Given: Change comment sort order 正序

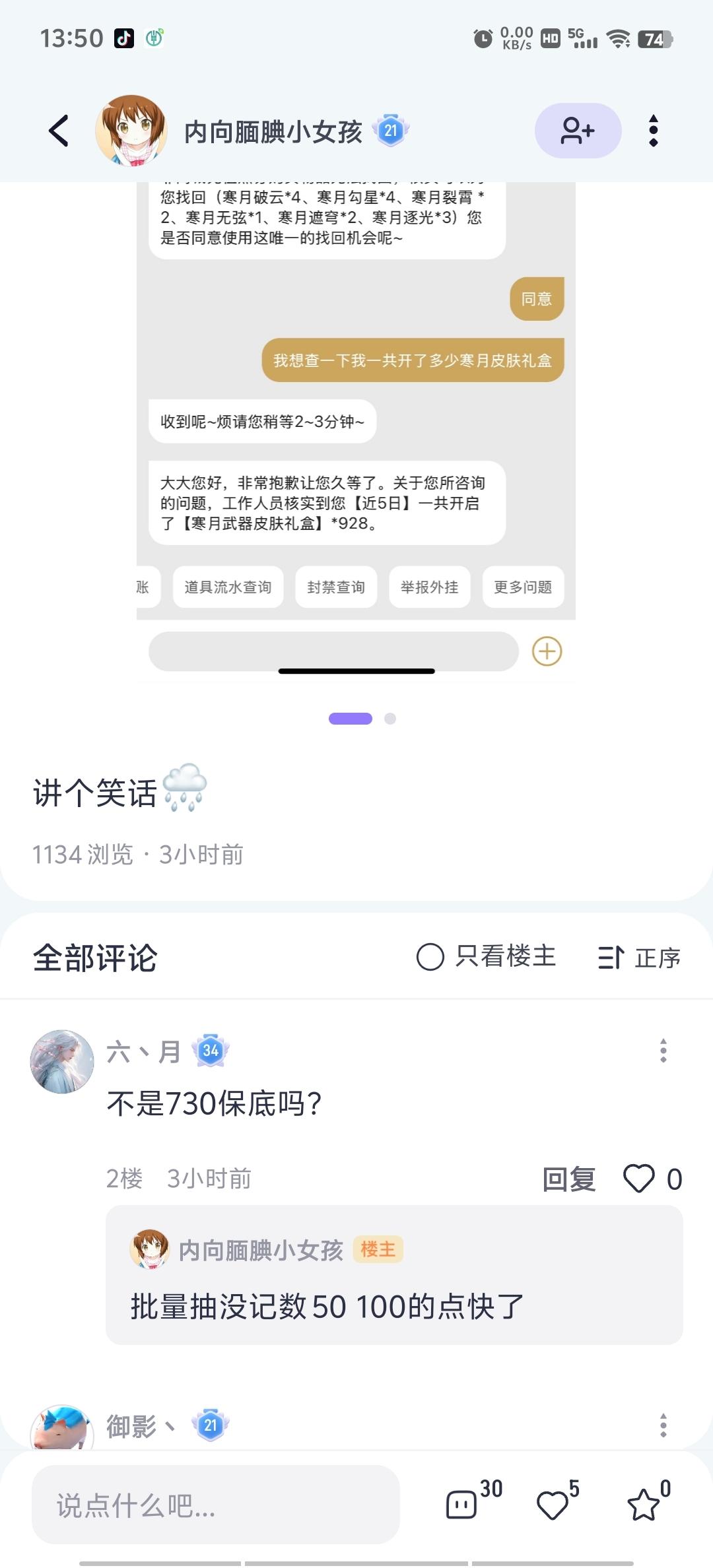Looking at the screenshot, I should click(638, 958).
